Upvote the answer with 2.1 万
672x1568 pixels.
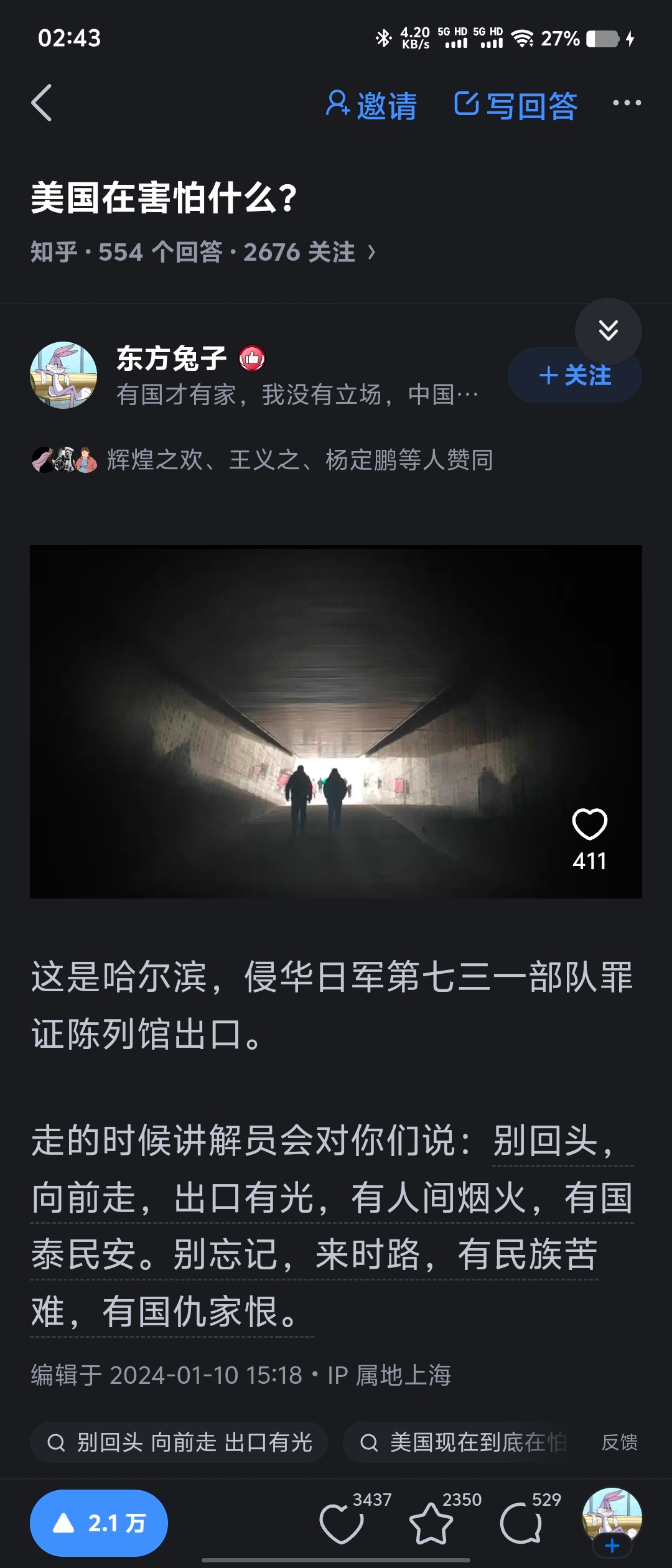point(99,1523)
